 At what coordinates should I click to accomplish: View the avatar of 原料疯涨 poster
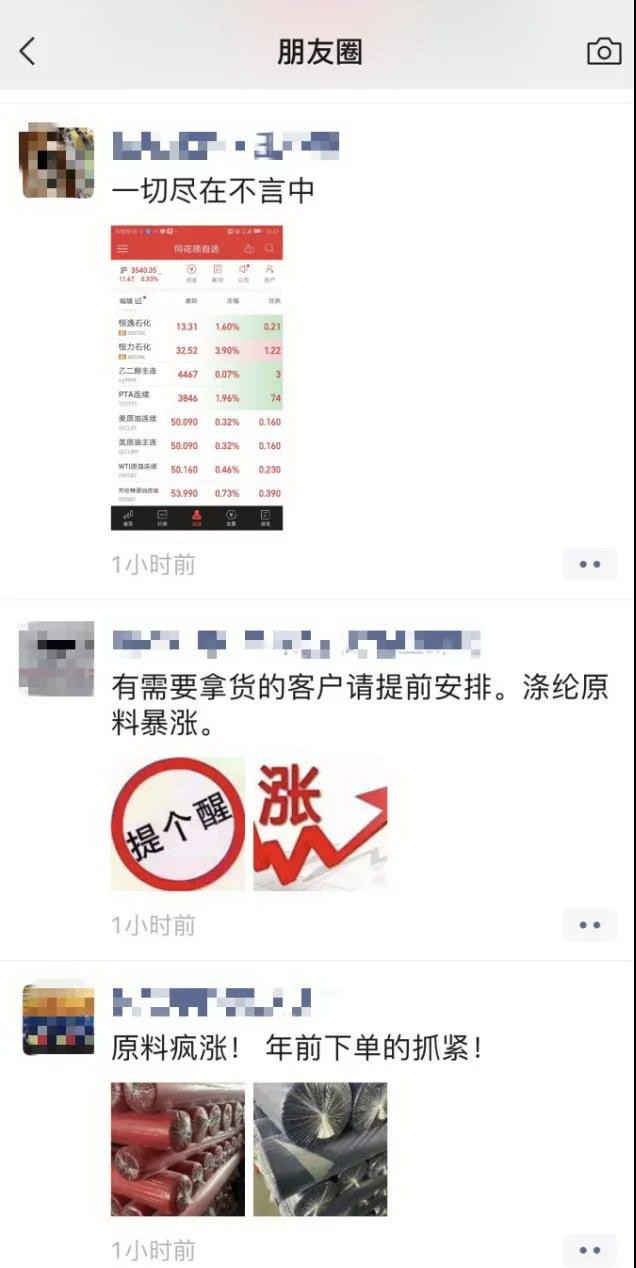pos(57,1019)
